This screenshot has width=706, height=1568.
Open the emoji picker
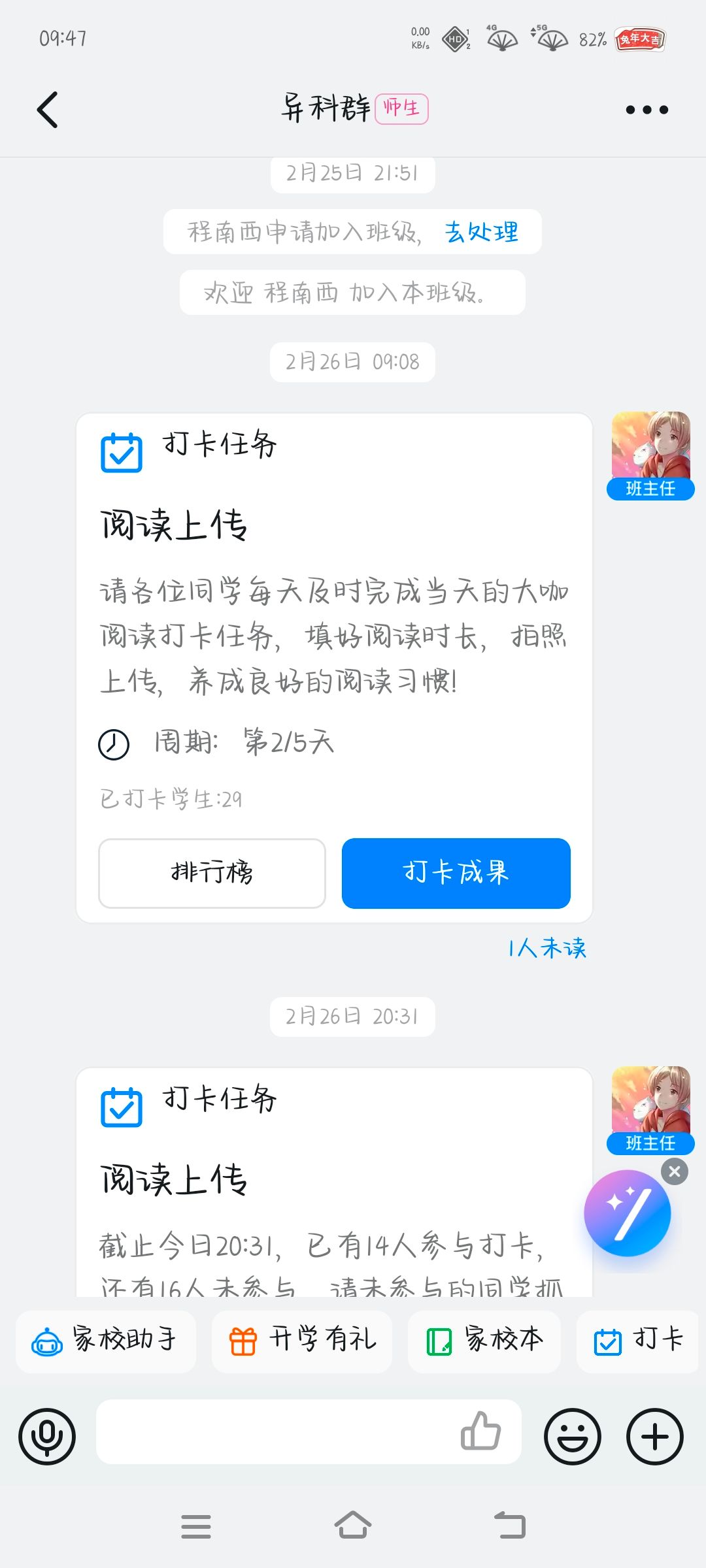coord(573,1437)
